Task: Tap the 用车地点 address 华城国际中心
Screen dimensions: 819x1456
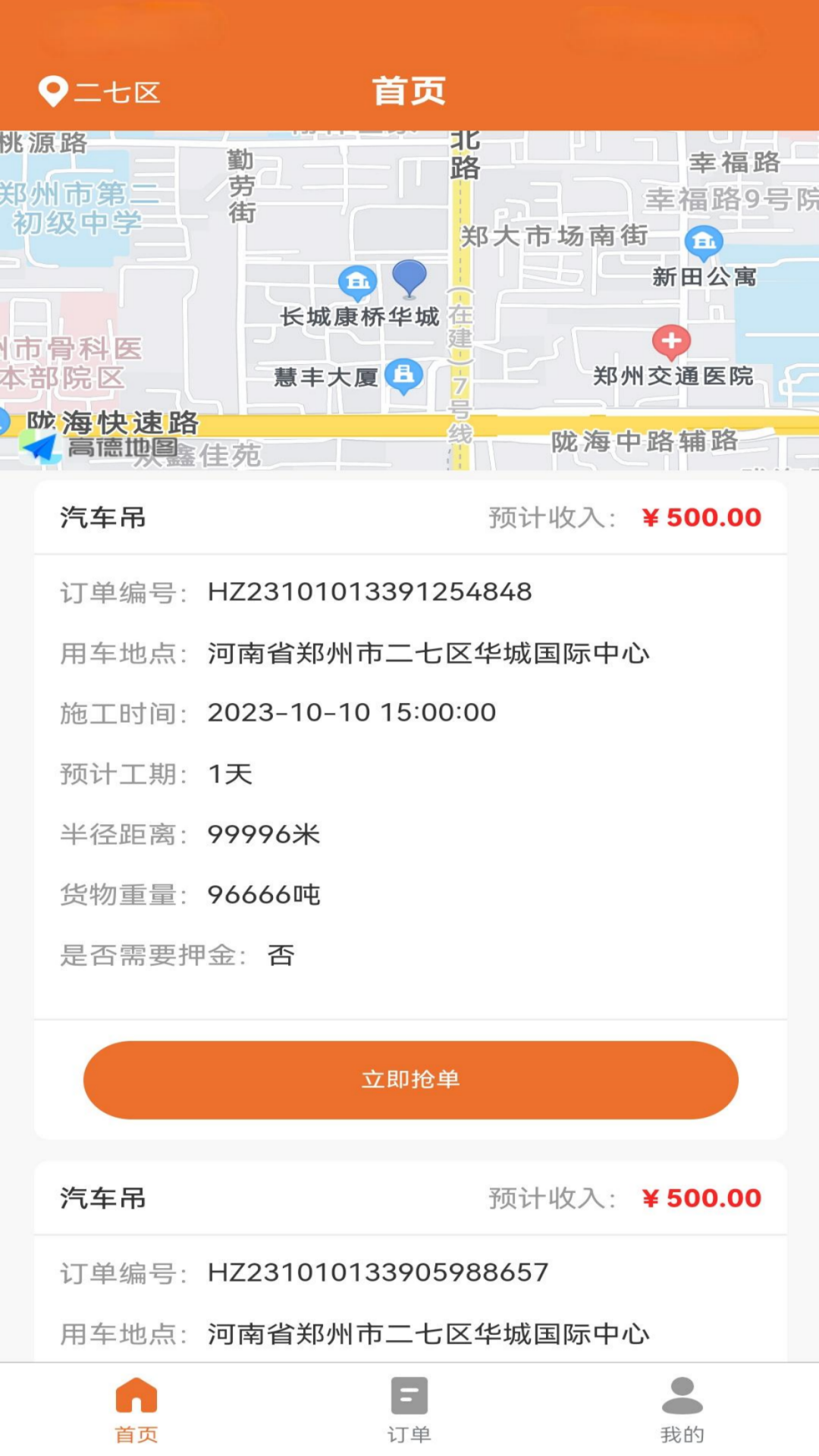Action: 427,652
